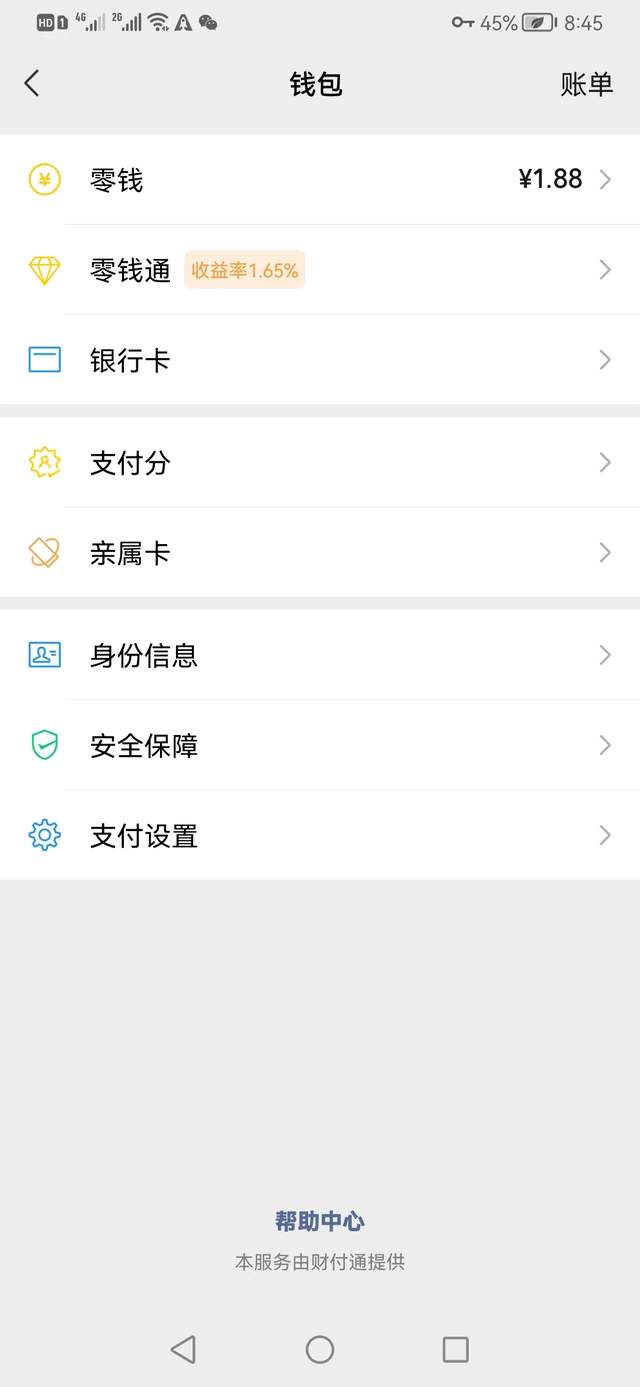Open the 零钱通 row
The image size is (640, 1387).
click(320, 270)
